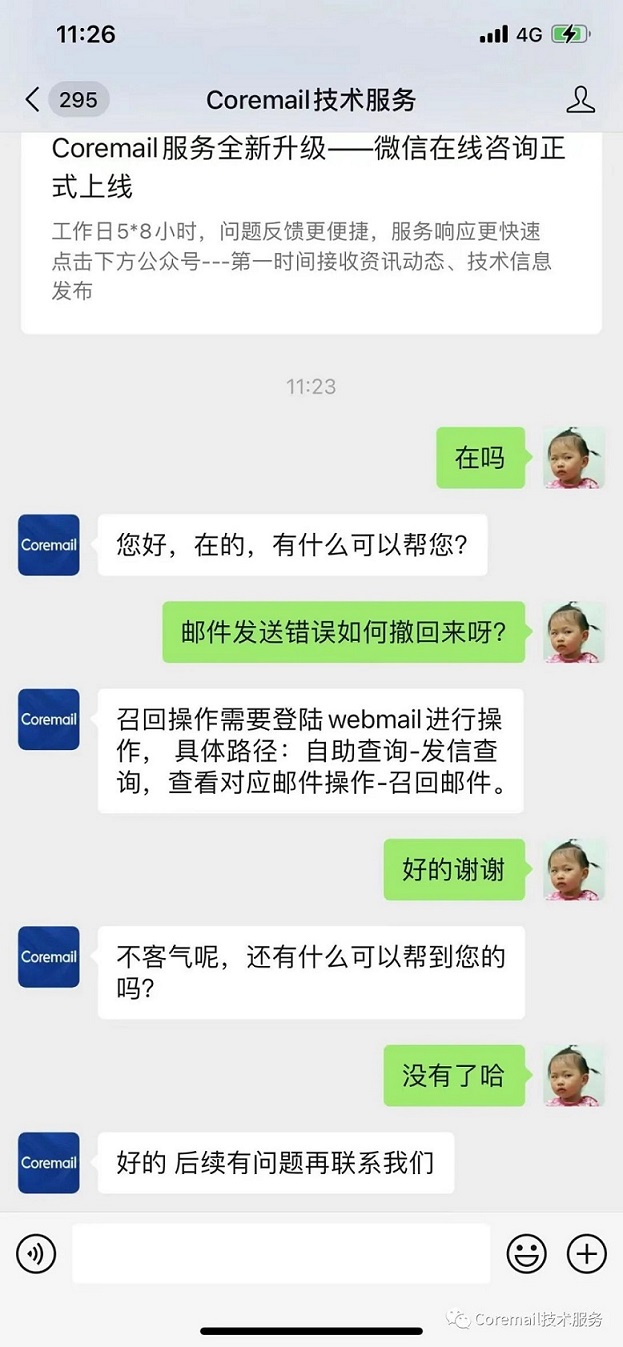Go back to the chat list
Viewport: 623px width, 1347px height.
[x=34, y=100]
